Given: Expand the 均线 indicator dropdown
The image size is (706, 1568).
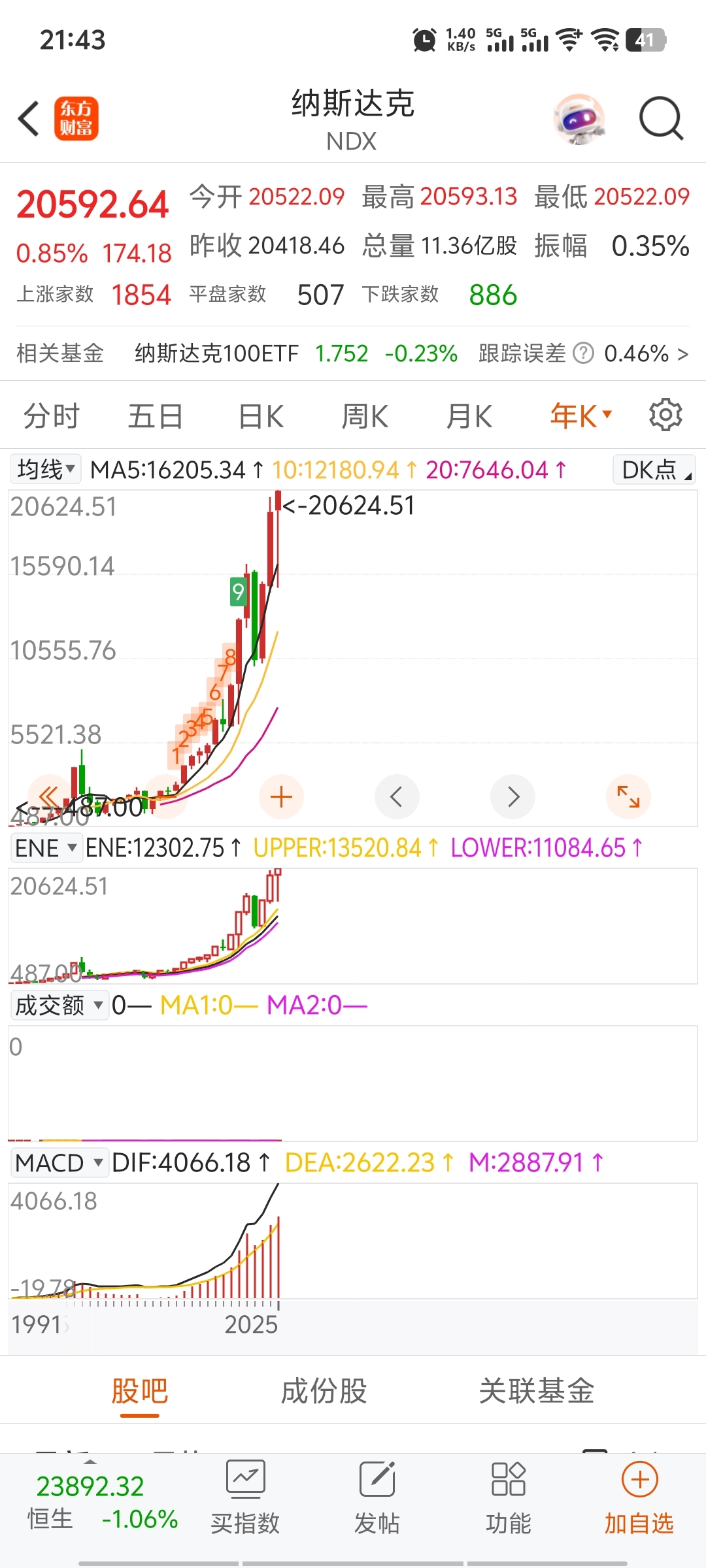Looking at the screenshot, I should [x=46, y=469].
